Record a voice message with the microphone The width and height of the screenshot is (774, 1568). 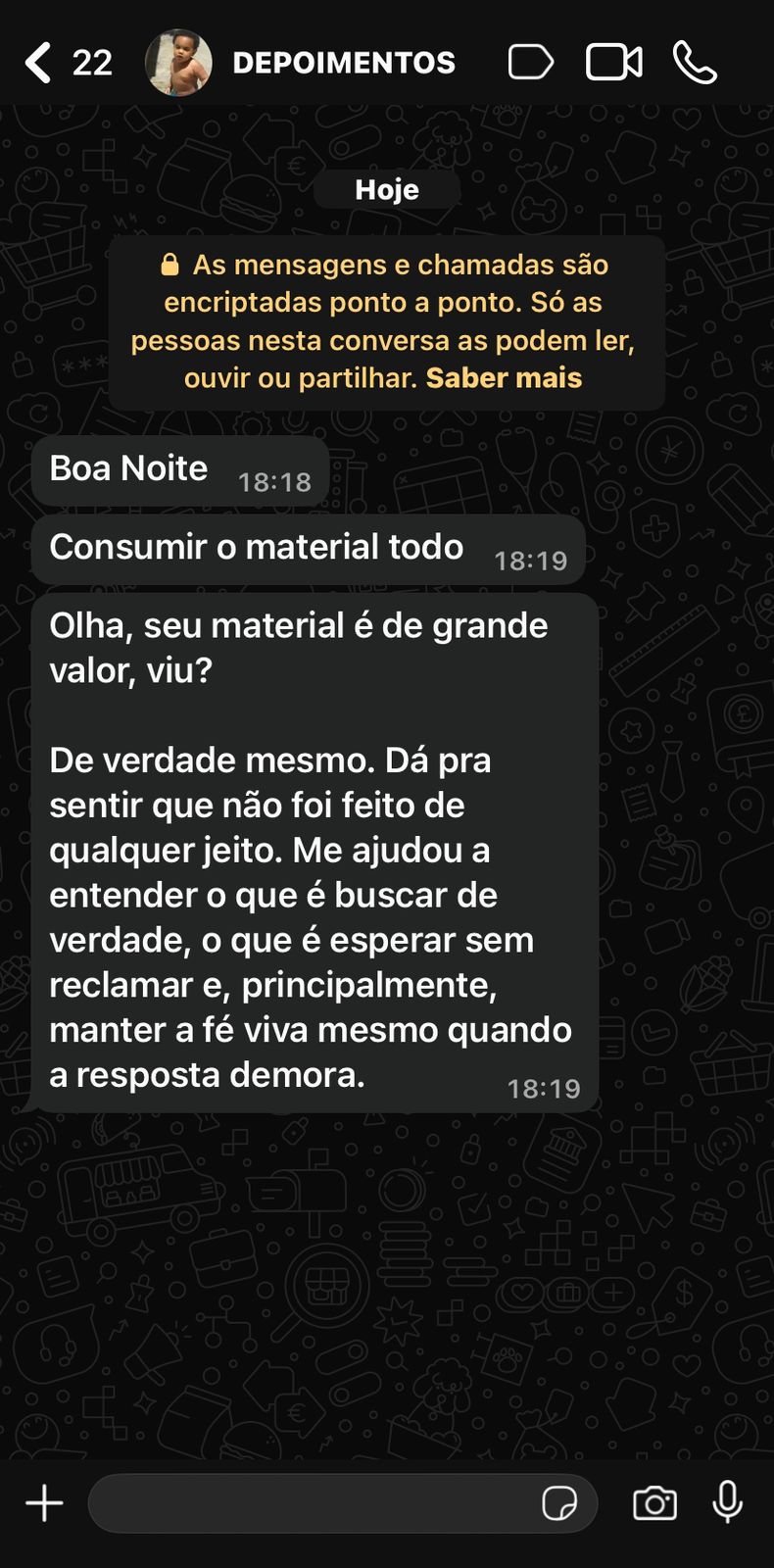[727, 1502]
